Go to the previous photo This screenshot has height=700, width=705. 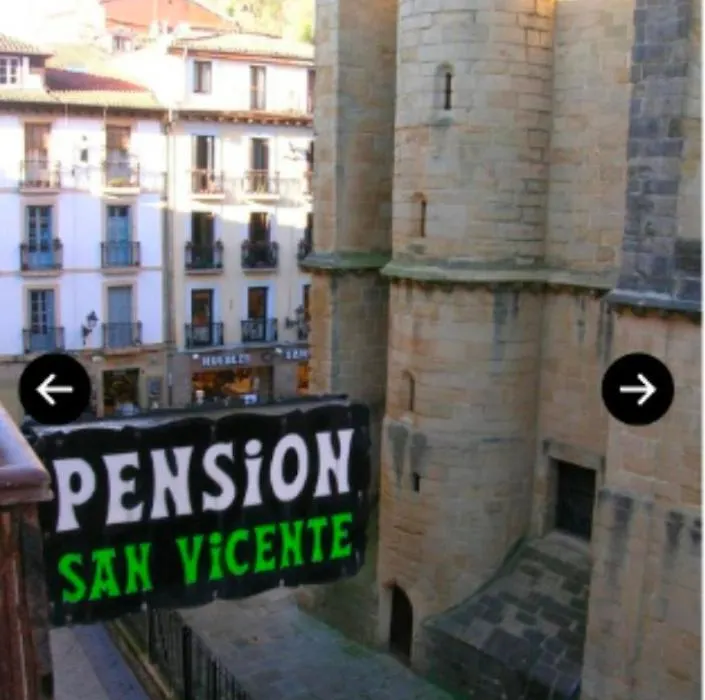tap(55, 389)
